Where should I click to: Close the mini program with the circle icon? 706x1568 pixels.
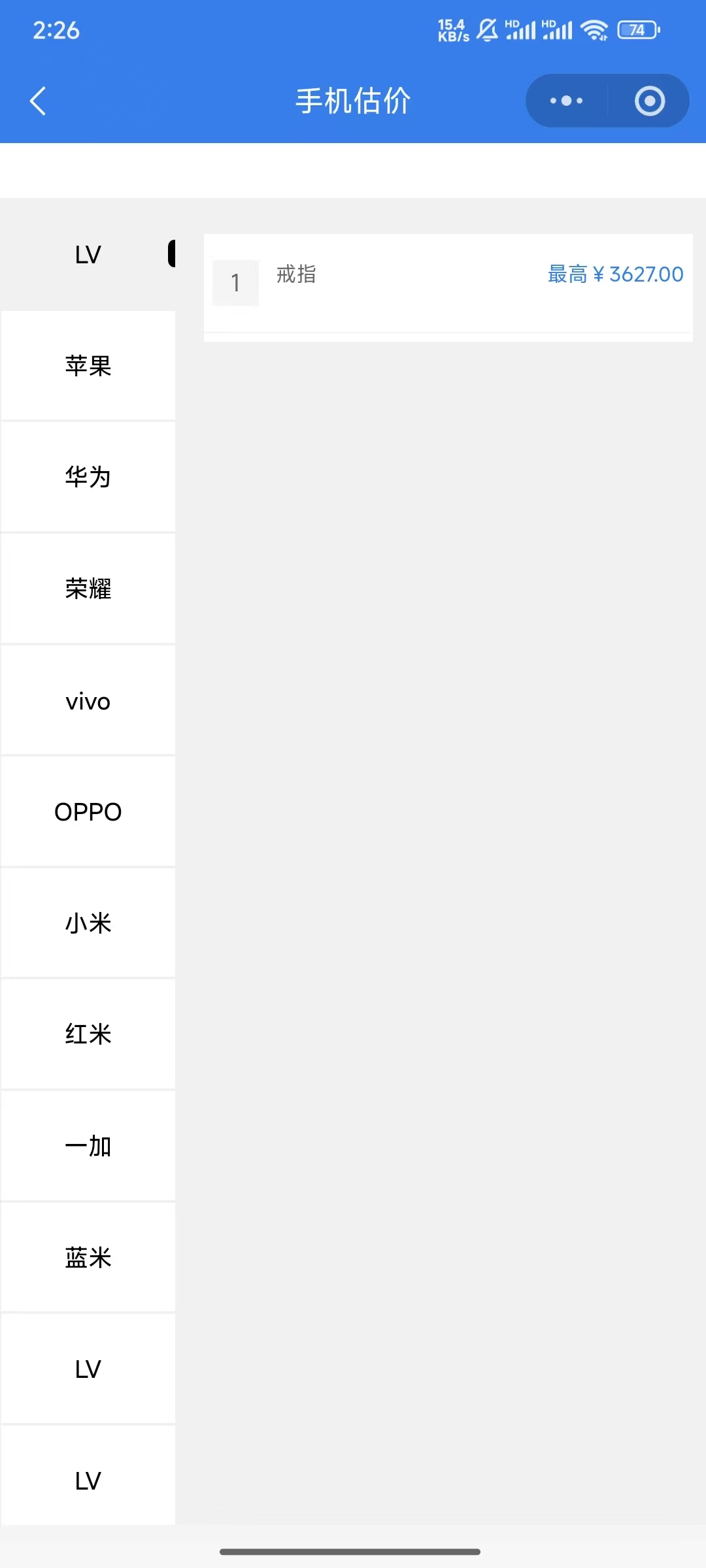click(x=649, y=101)
